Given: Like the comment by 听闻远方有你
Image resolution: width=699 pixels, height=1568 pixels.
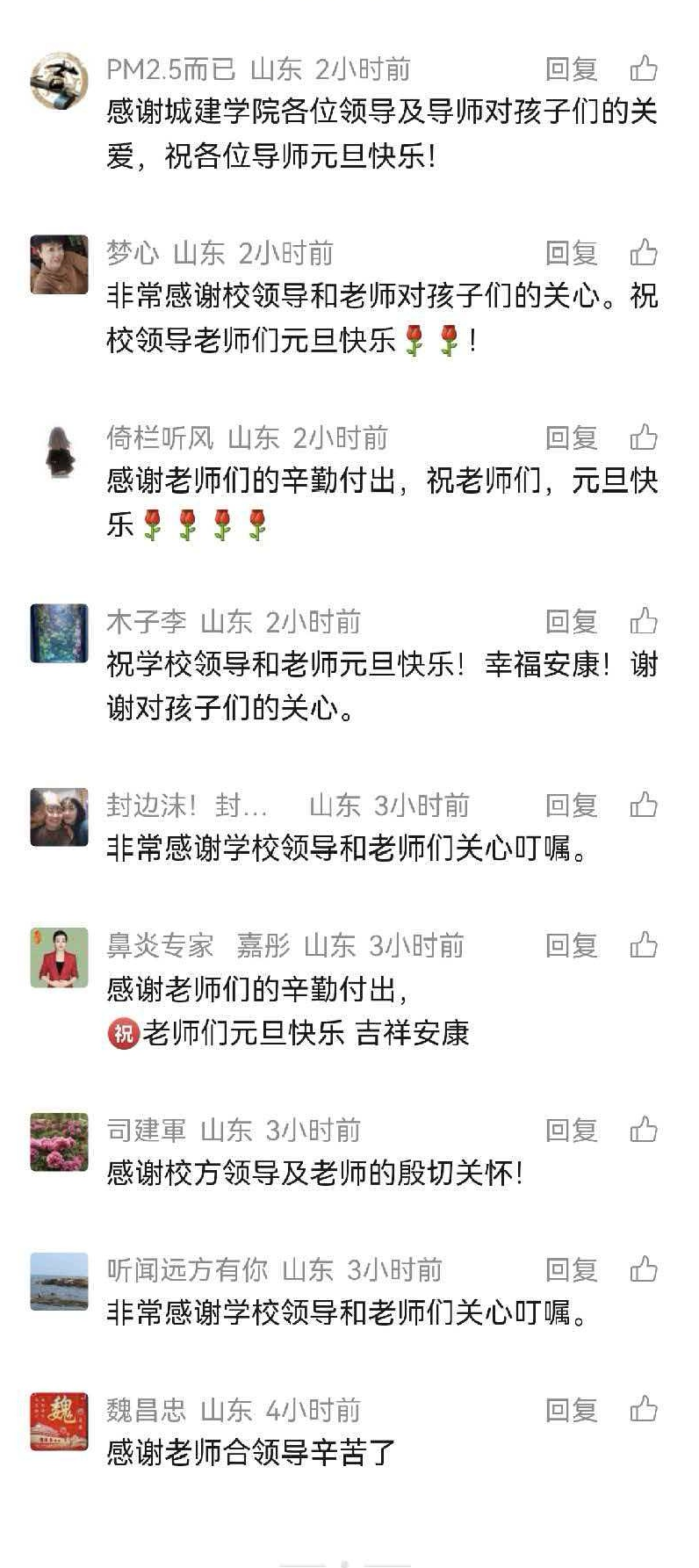Looking at the screenshot, I should click(643, 1269).
